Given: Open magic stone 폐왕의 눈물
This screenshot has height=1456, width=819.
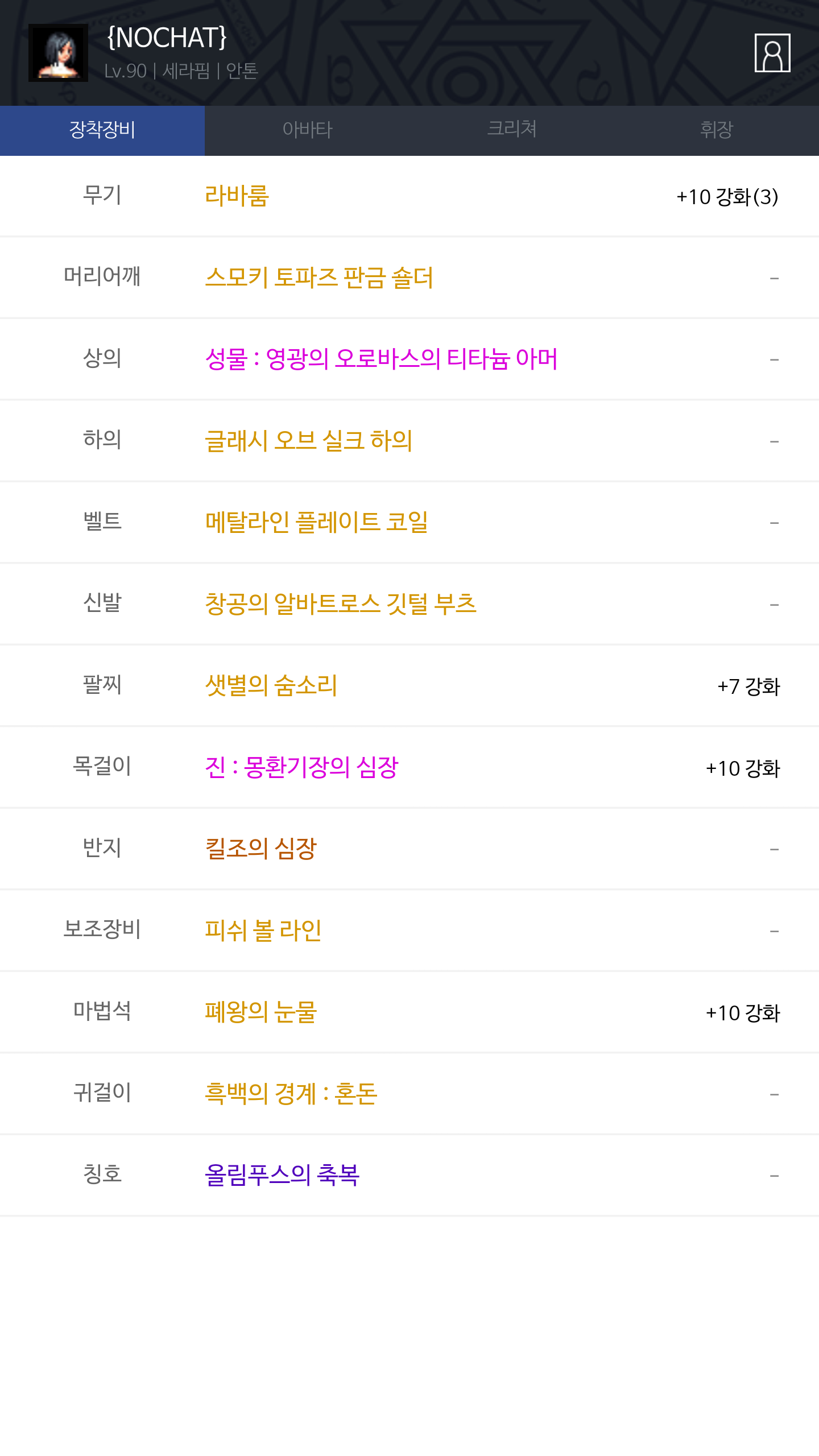Looking at the screenshot, I should pos(260,1012).
